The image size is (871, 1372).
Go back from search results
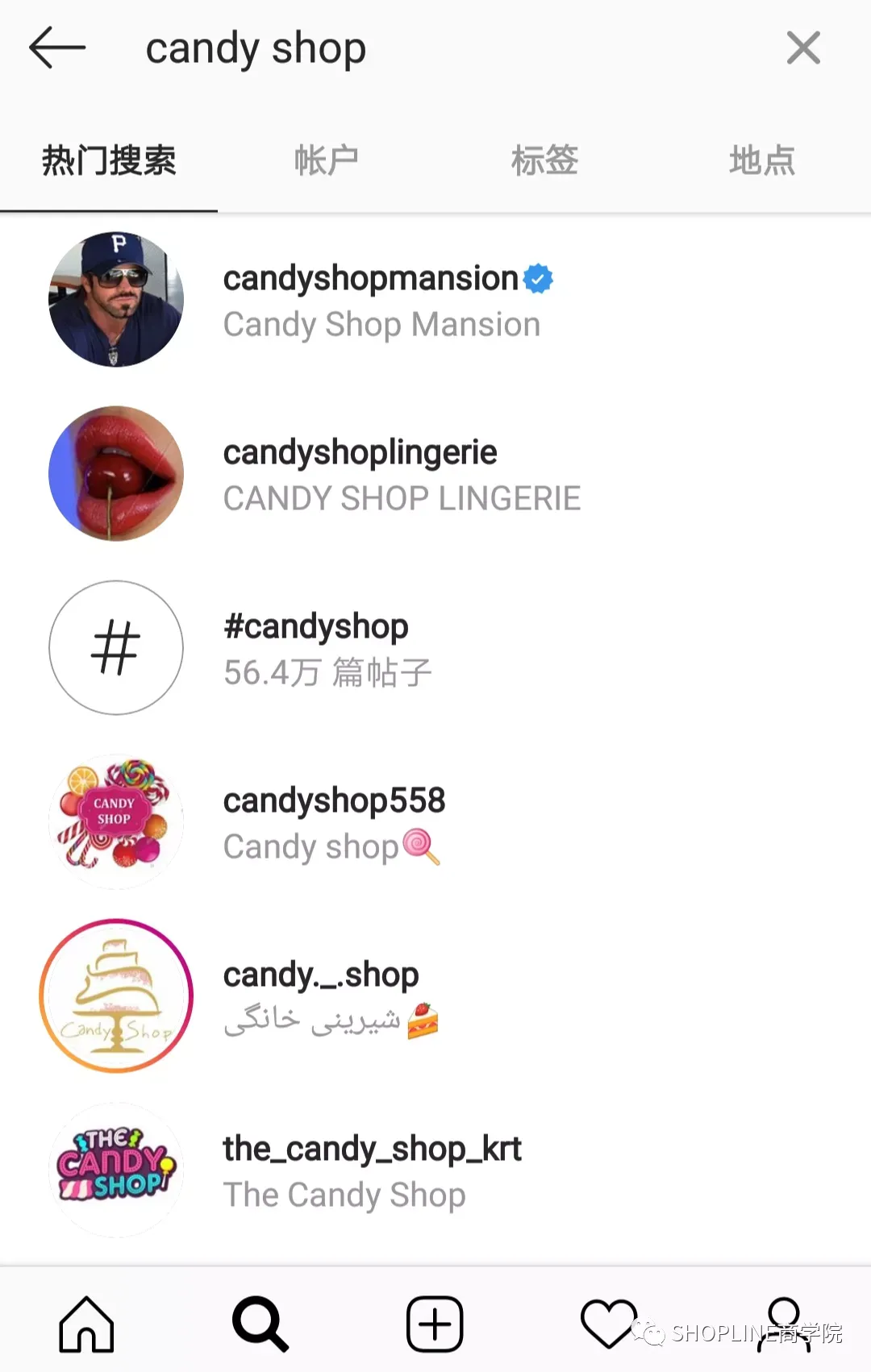pos(56,48)
